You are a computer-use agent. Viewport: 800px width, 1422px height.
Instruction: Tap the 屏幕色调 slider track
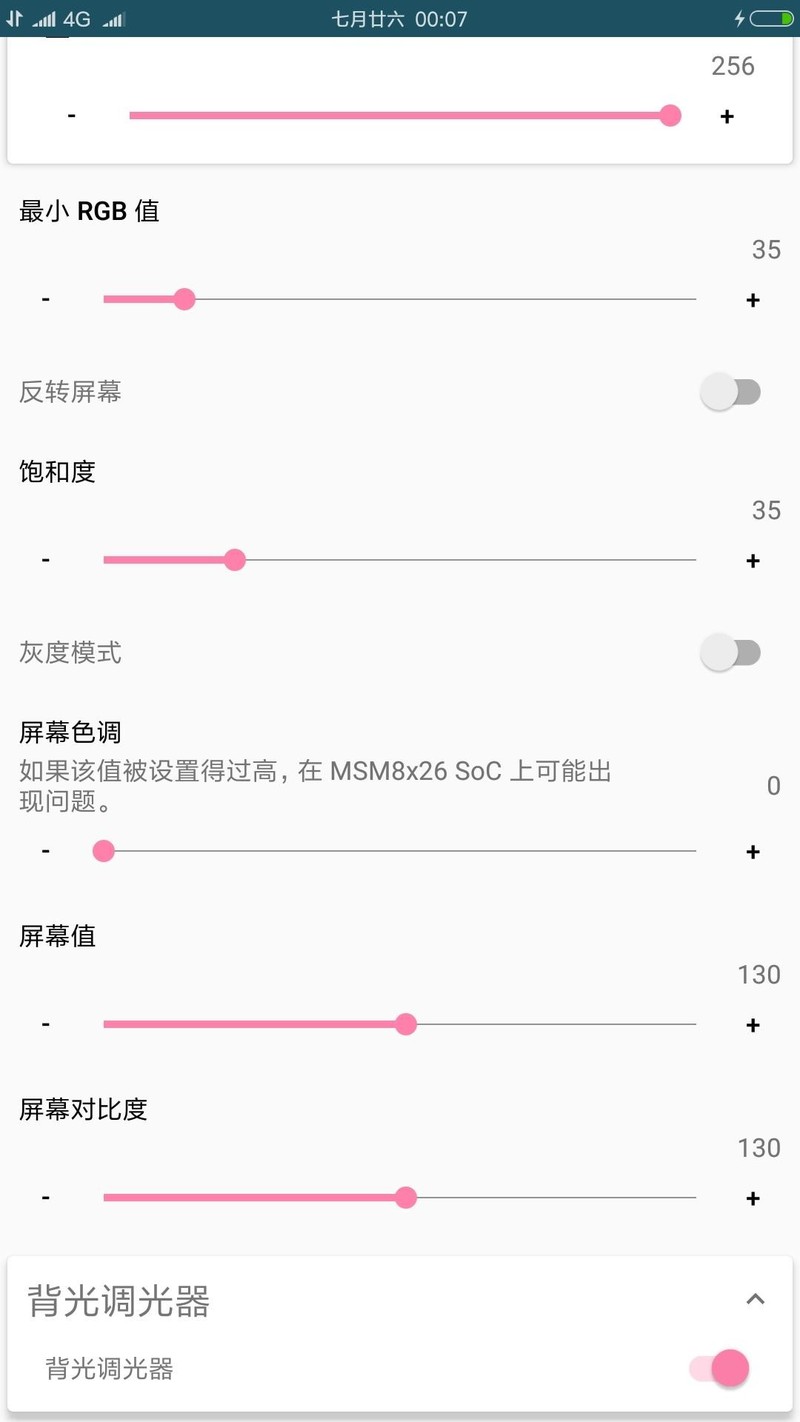[x=400, y=851]
